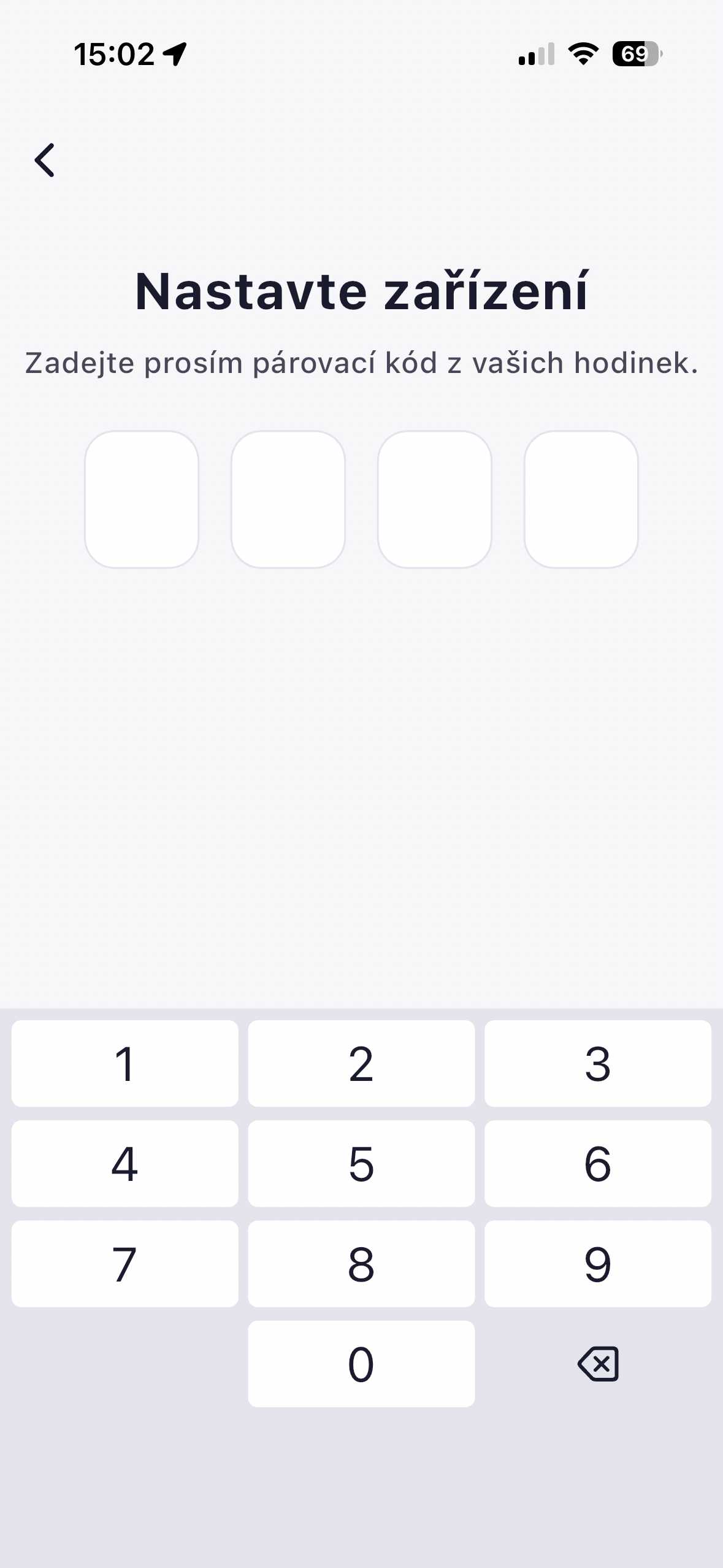
Task: Tap the 6 key
Action: coord(598,1164)
